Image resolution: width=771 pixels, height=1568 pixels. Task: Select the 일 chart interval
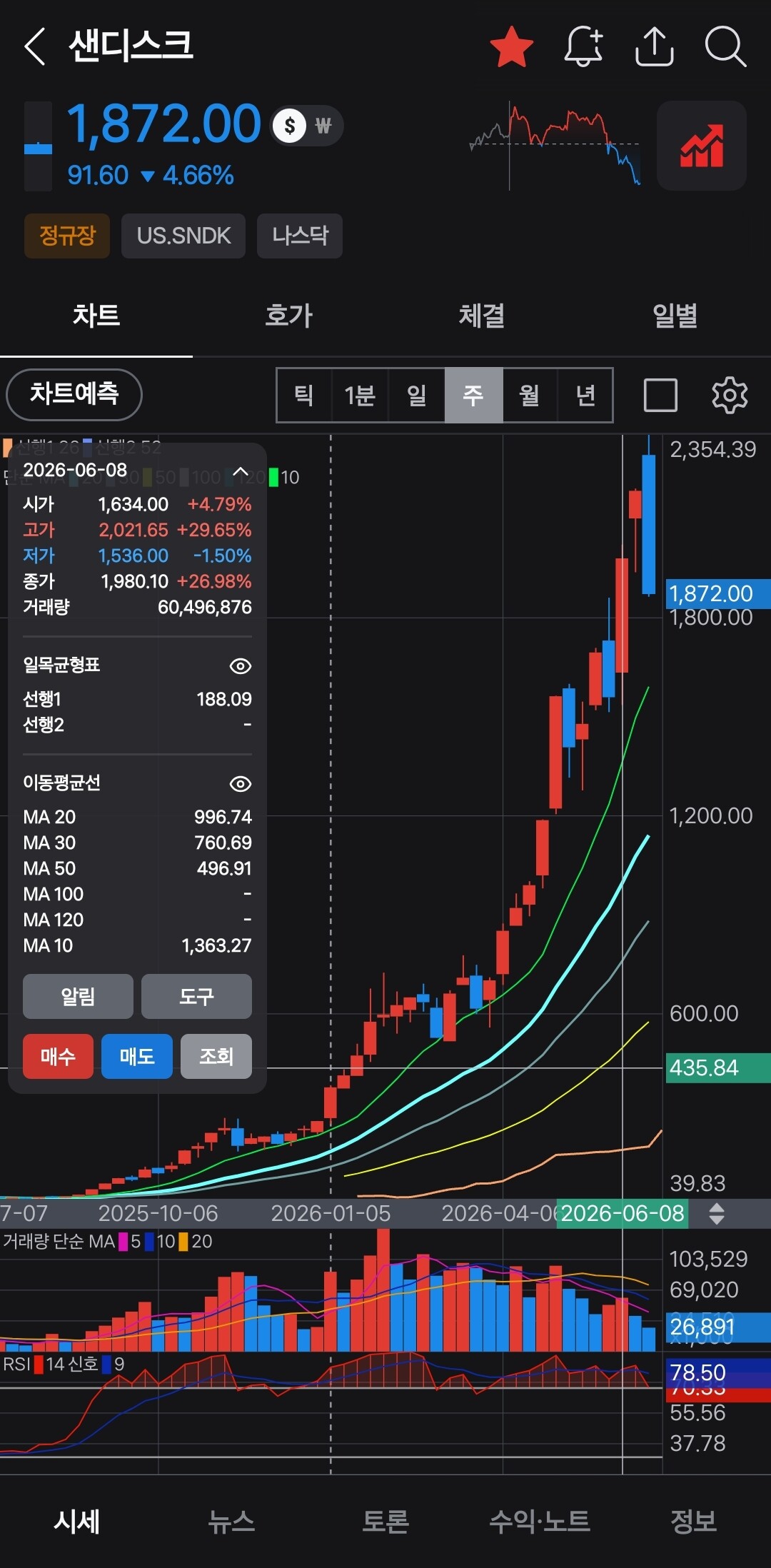click(x=416, y=395)
